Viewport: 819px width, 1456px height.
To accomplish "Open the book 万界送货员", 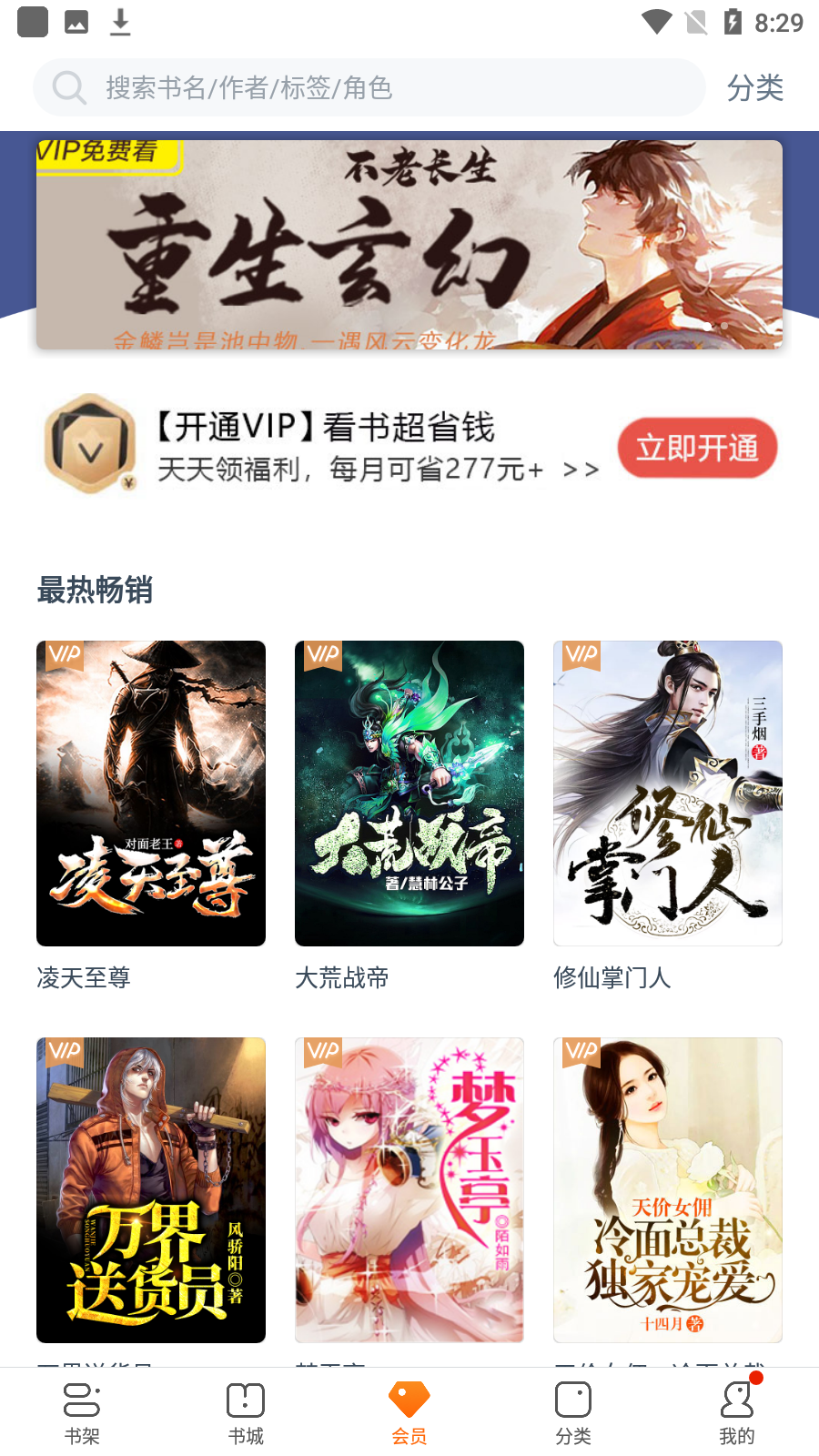I will 151,1189.
